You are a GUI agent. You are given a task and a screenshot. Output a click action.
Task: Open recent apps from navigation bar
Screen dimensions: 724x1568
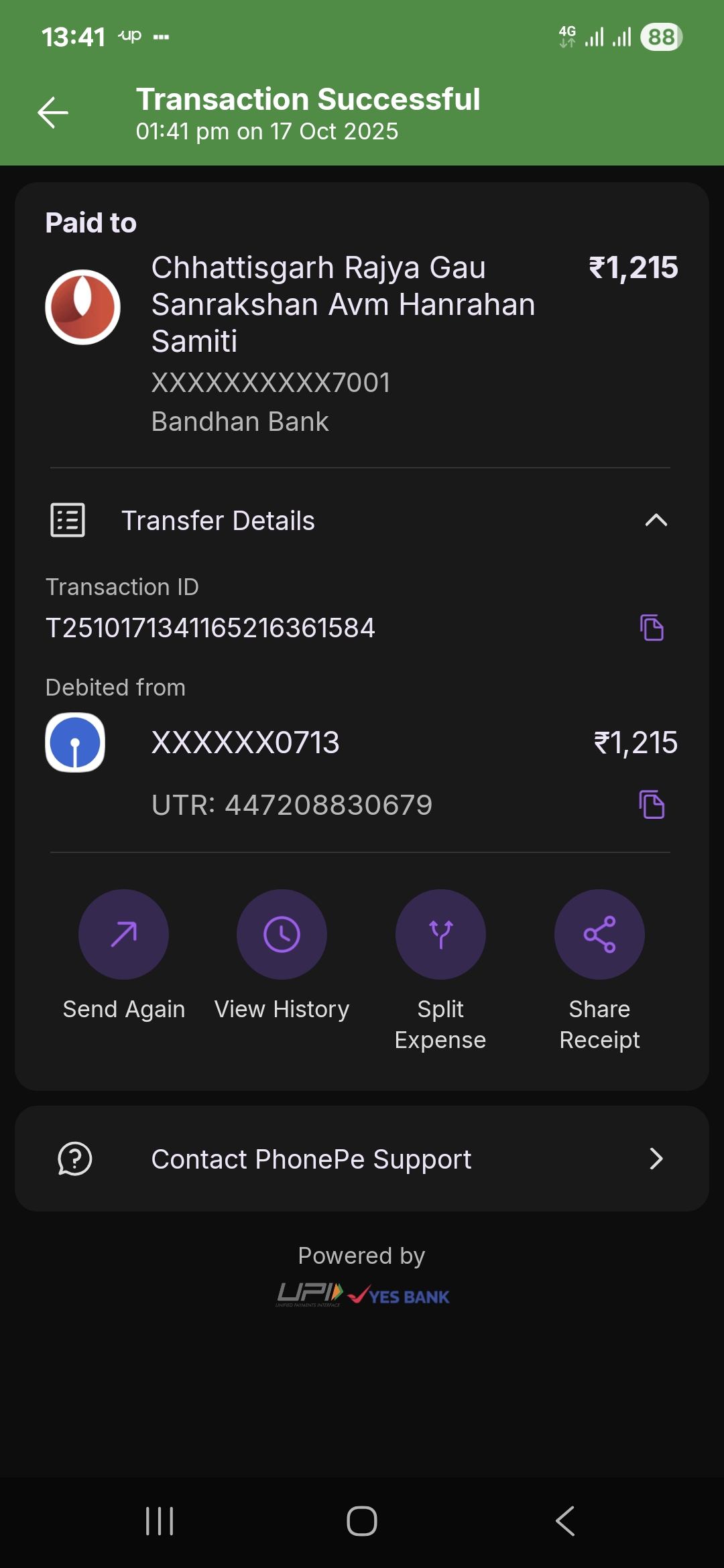[x=160, y=1521]
